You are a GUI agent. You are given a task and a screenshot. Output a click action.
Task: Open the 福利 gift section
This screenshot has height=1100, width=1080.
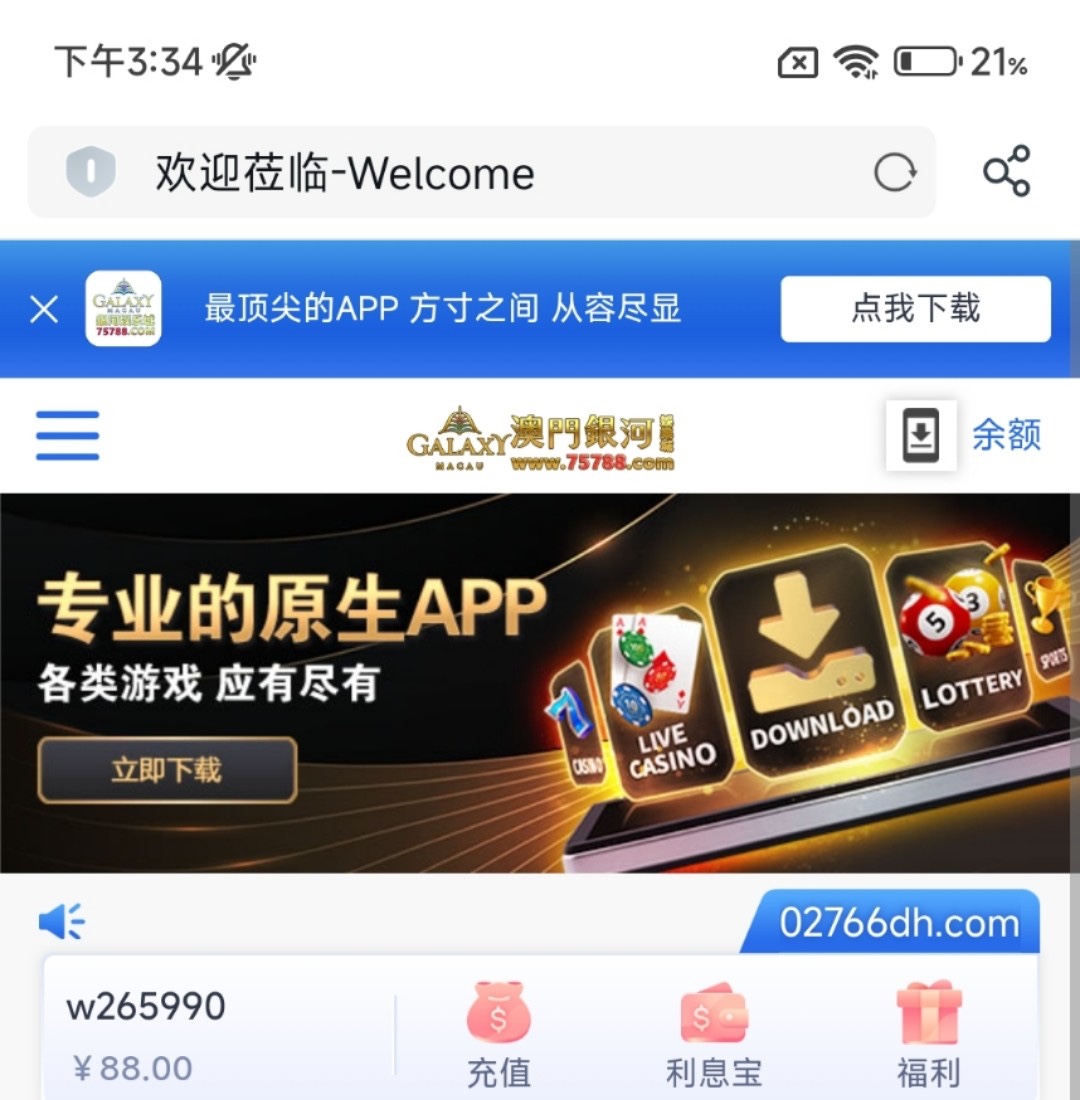928,1035
